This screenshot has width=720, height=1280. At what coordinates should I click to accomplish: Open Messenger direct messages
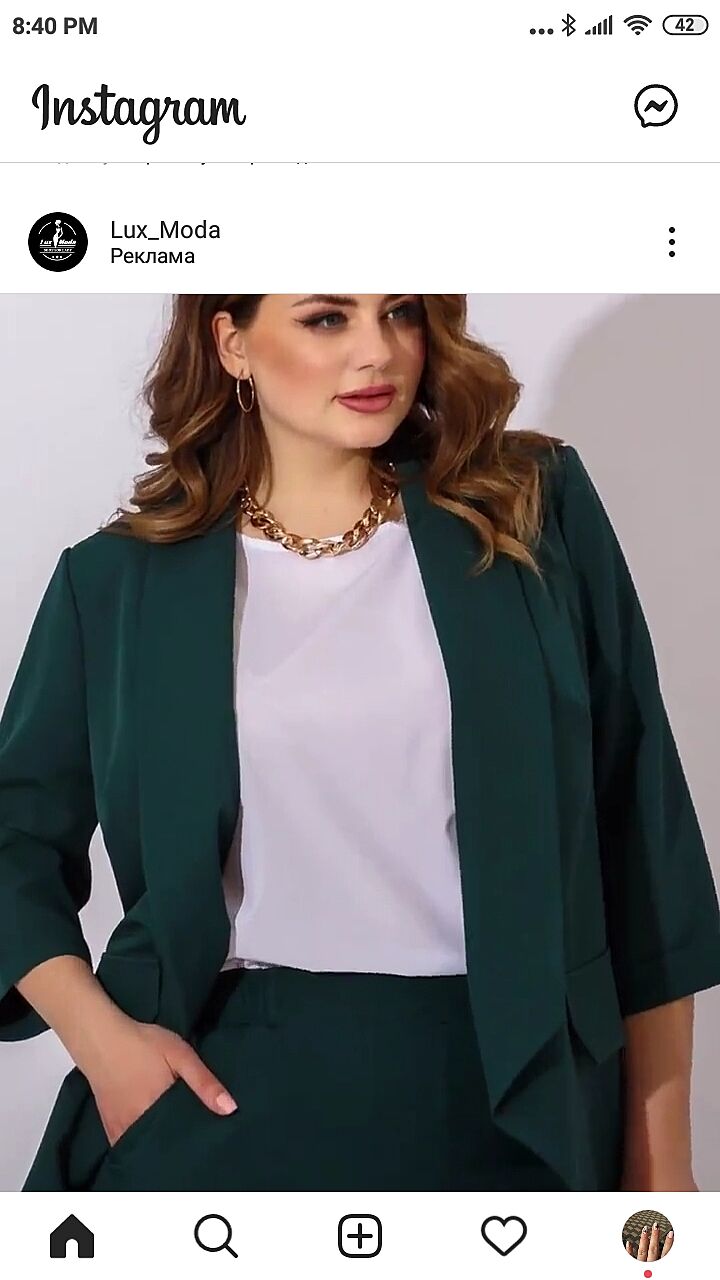(656, 106)
